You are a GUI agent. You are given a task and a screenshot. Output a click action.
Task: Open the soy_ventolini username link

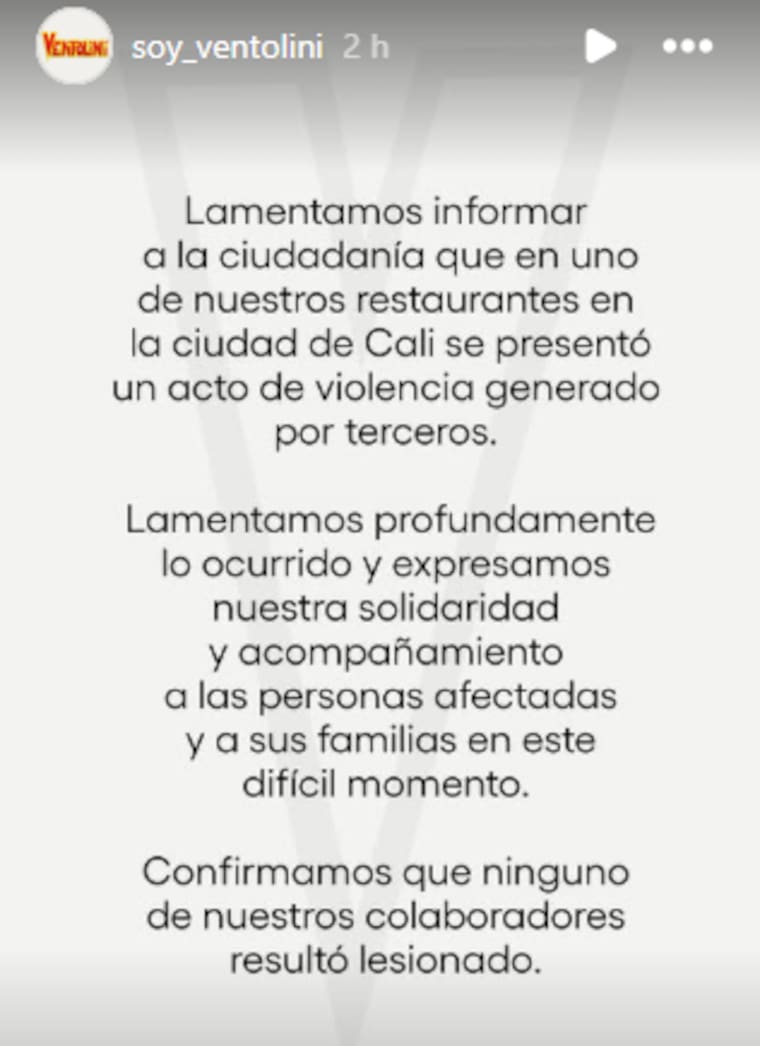[227, 46]
